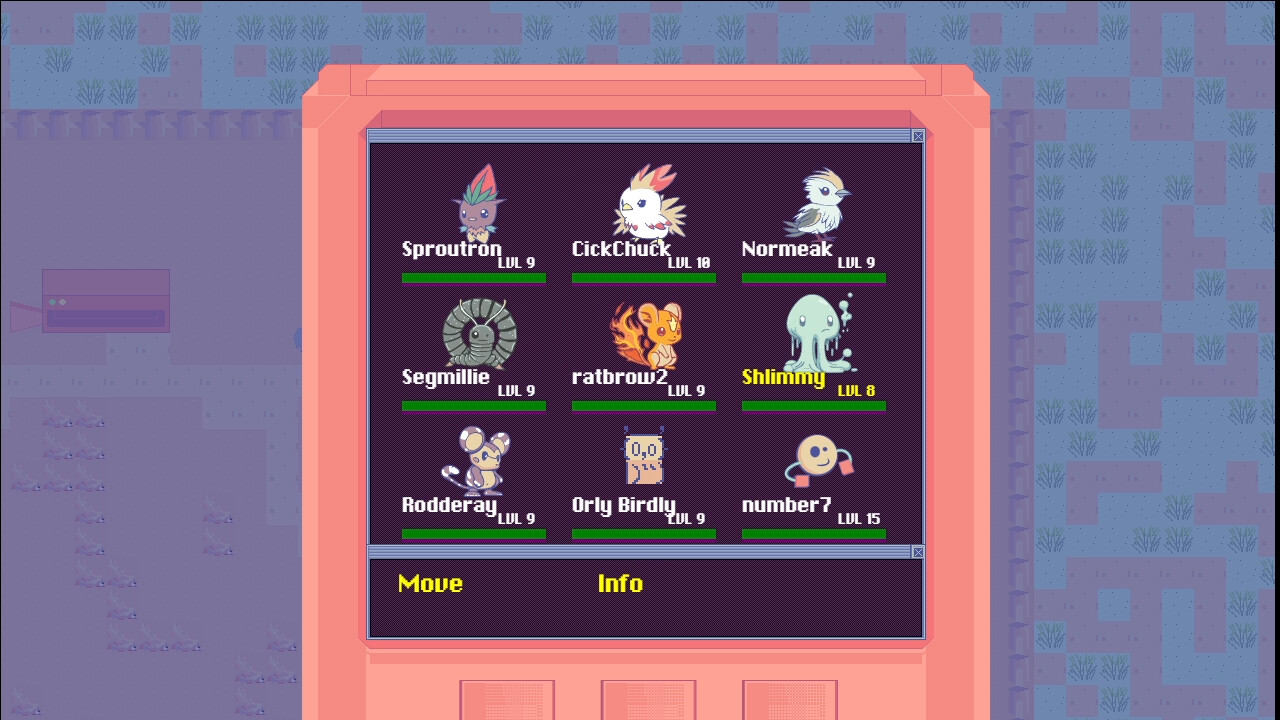Choose the Move option
This screenshot has height=720, width=1280.
coord(430,584)
